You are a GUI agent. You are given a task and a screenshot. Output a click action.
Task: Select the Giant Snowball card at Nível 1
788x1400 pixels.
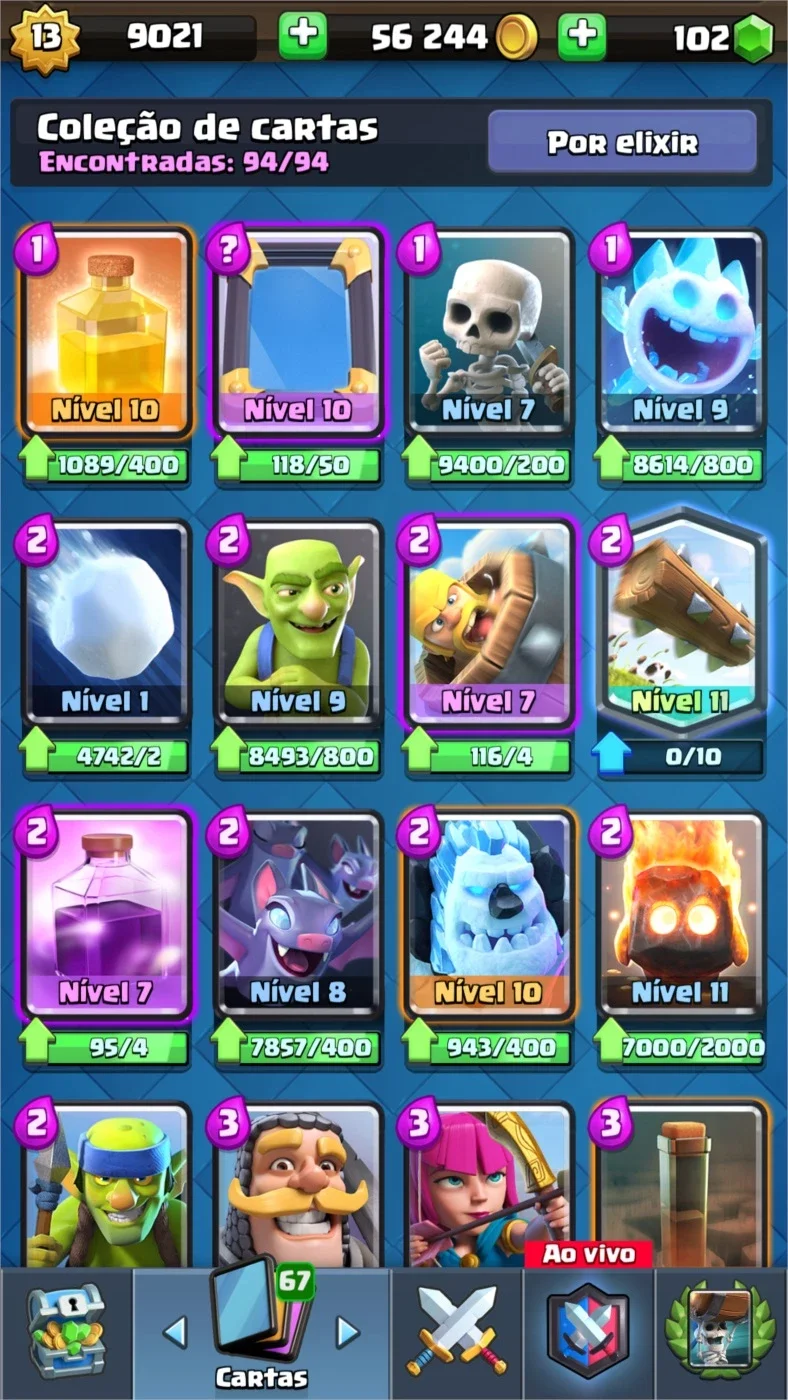click(x=105, y=624)
